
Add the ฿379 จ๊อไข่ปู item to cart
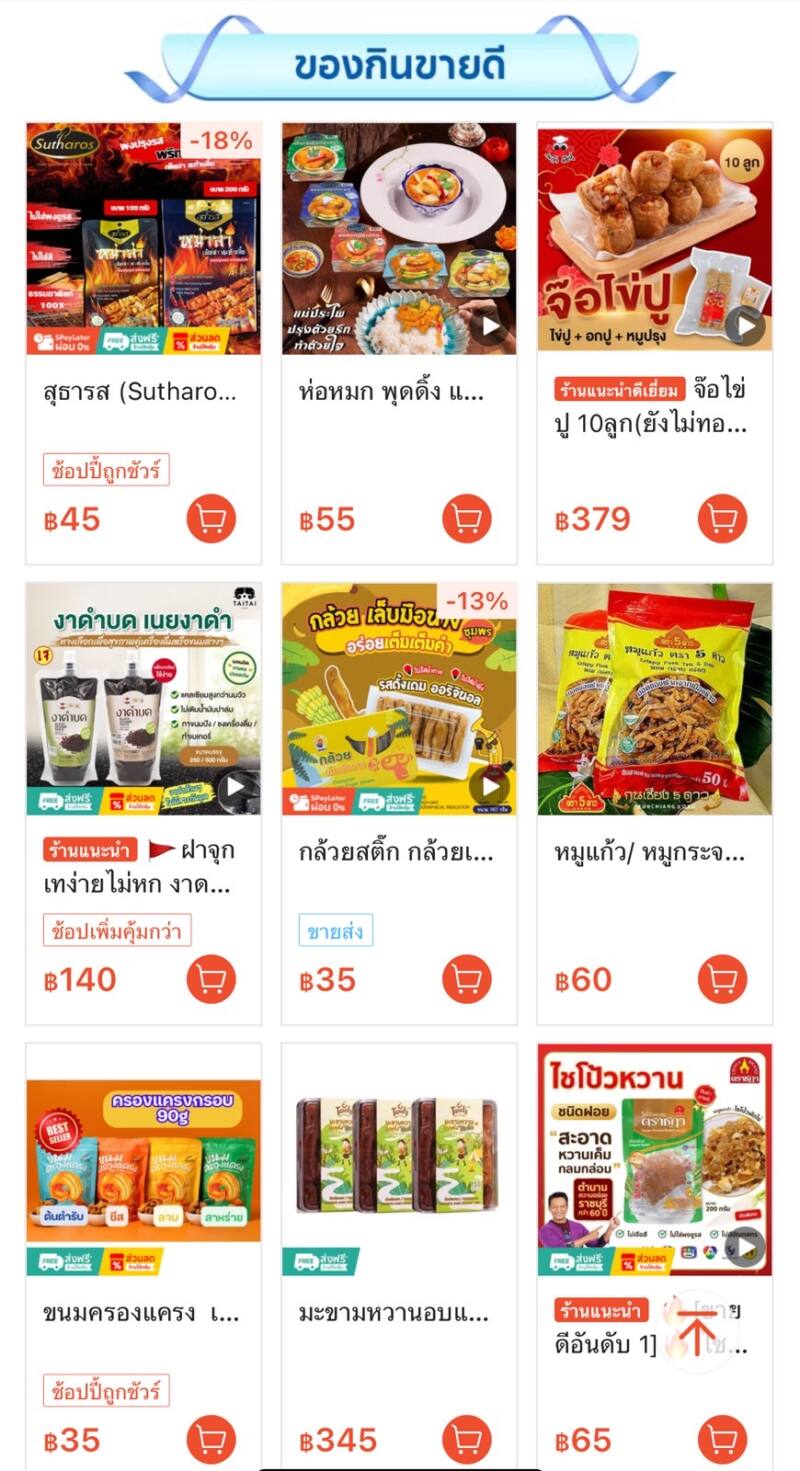[x=723, y=519]
